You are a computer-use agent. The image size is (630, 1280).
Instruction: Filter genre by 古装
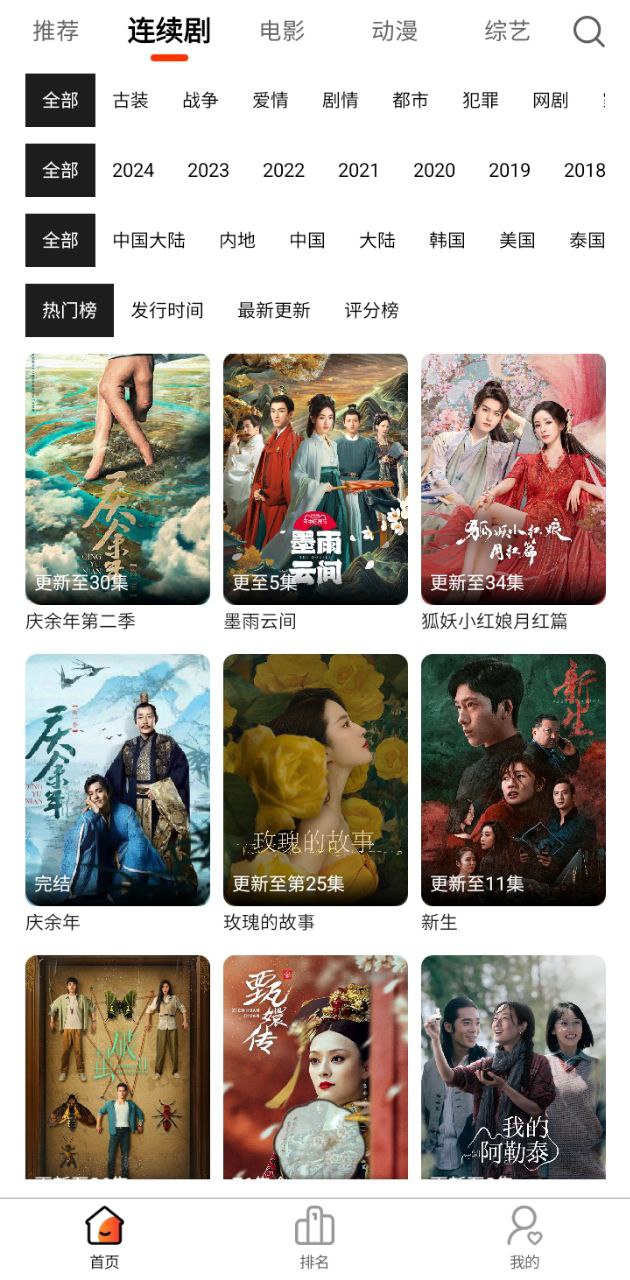[x=130, y=100]
